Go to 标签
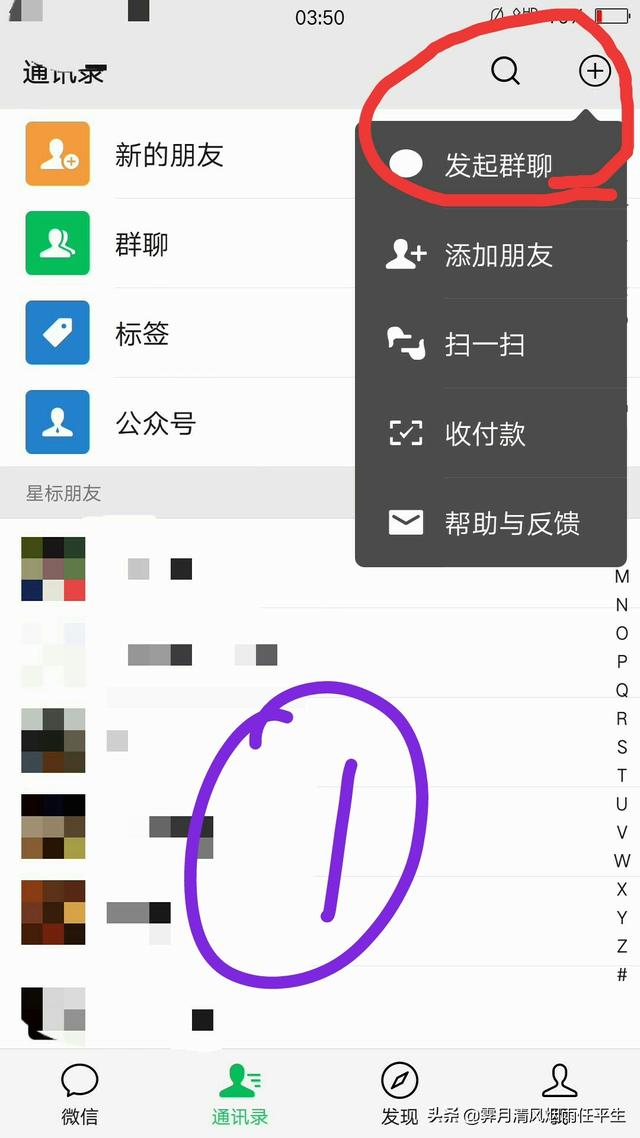This screenshot has height=1138, width=640. tap(178, 332)
